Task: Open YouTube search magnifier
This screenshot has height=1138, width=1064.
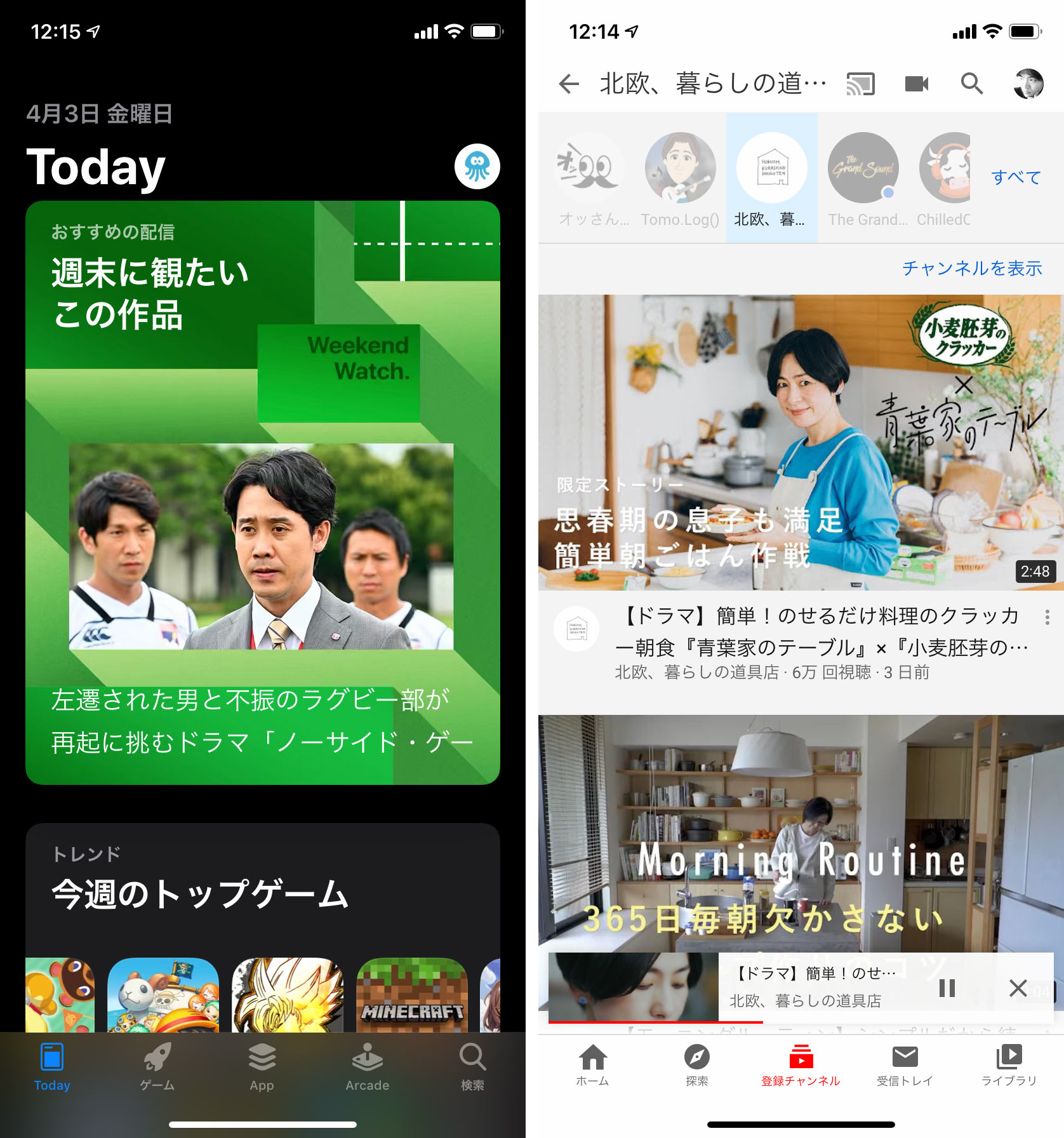Action: (x=971, y=84)
